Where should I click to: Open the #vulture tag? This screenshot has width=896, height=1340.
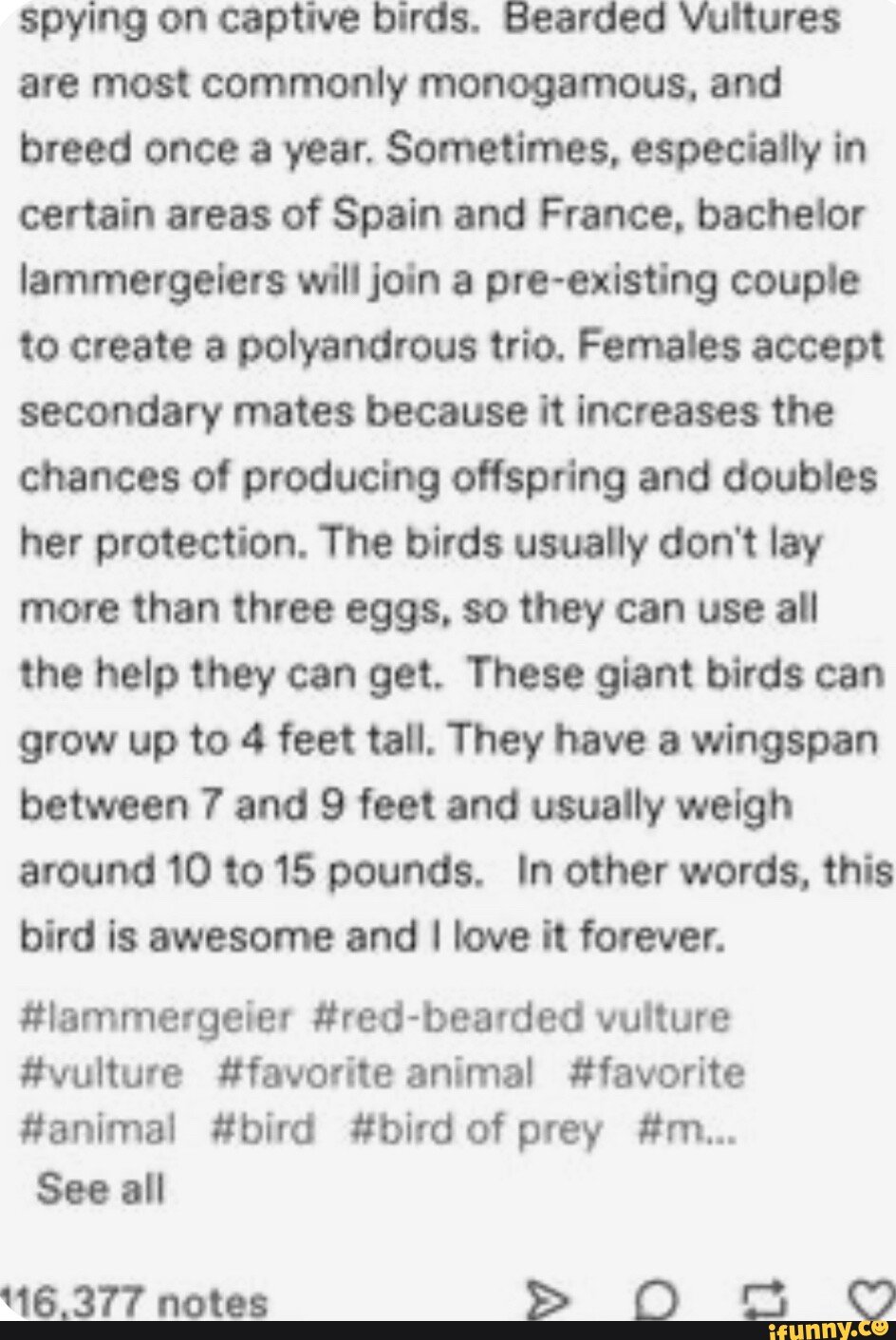100,1072
